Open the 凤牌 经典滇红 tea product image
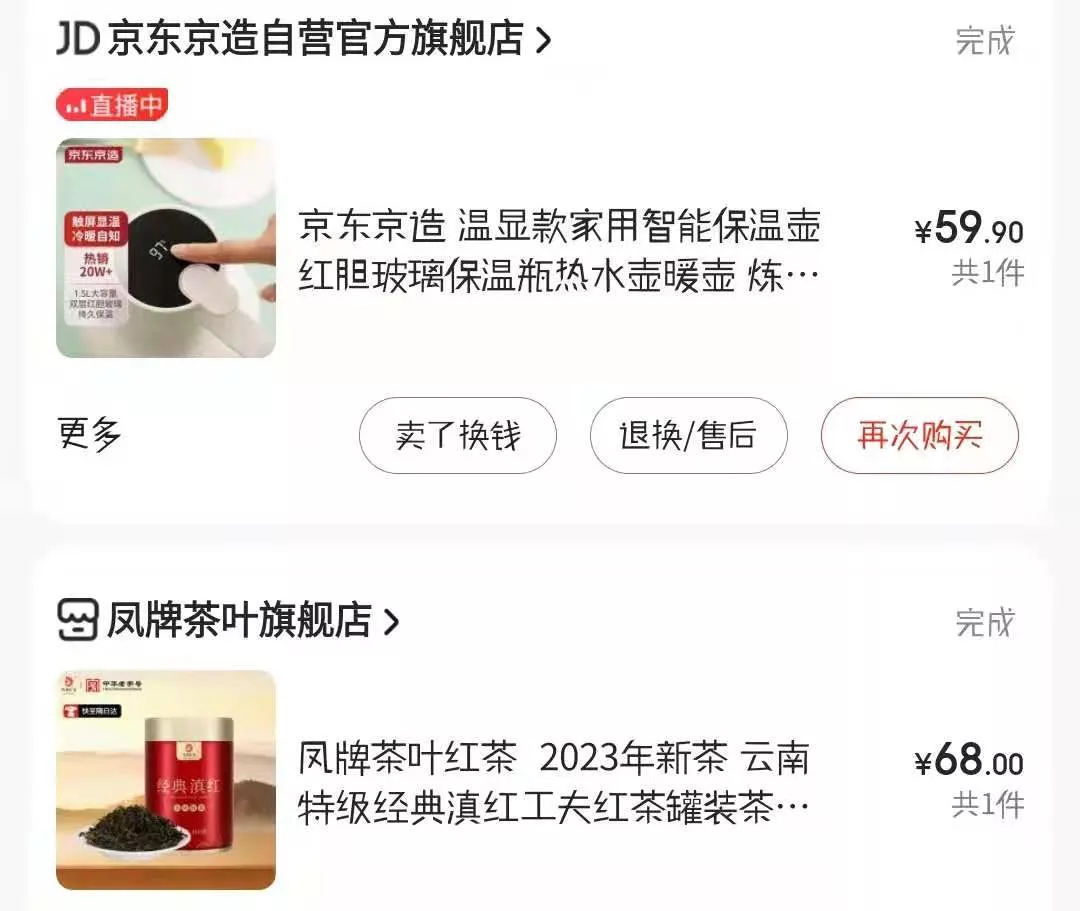 [x=166, y=780]
